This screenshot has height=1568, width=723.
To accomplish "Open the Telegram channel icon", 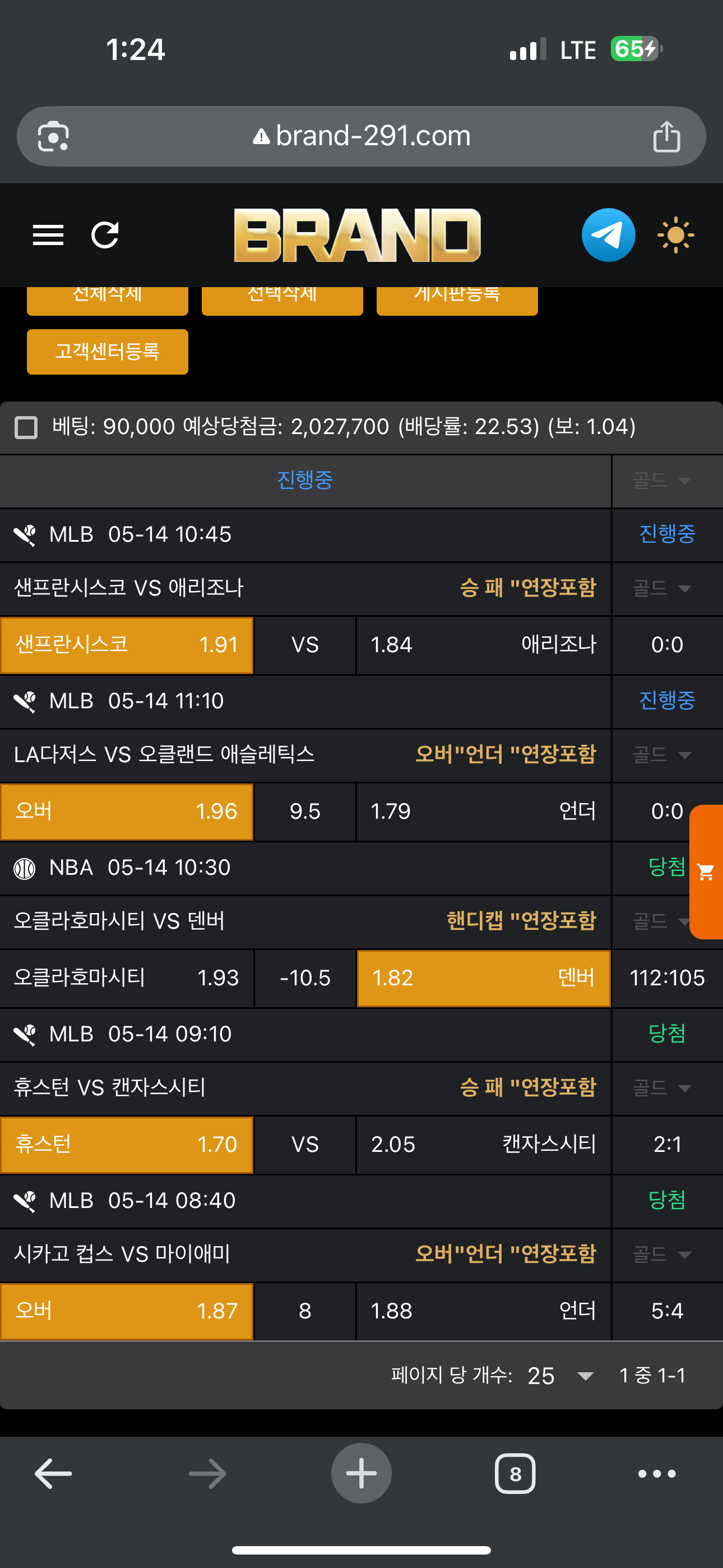I will (x=608, y=235).
